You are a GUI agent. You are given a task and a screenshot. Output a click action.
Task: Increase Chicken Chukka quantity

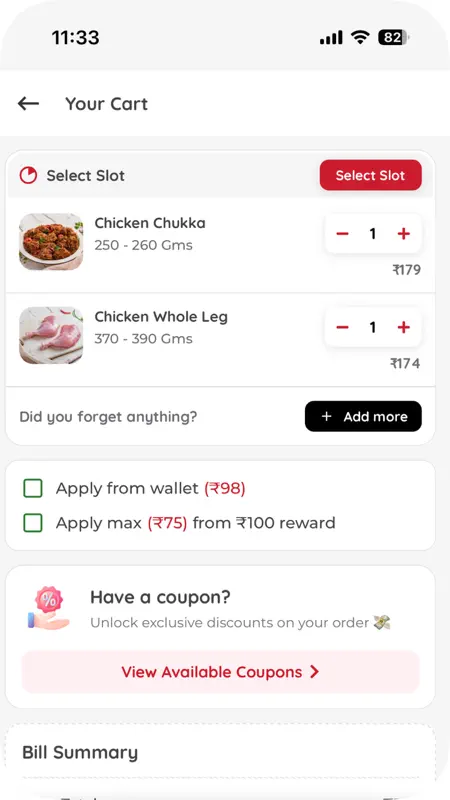click(x=404, y=234)
